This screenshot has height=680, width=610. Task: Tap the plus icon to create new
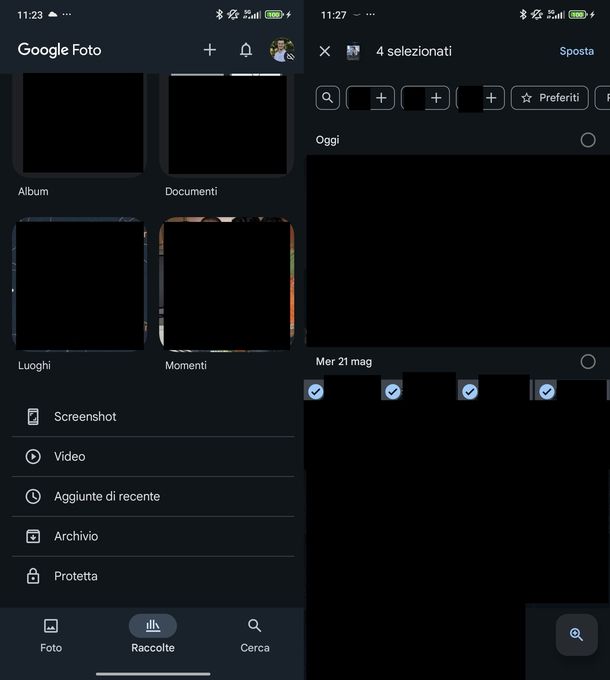pos(210,50)
